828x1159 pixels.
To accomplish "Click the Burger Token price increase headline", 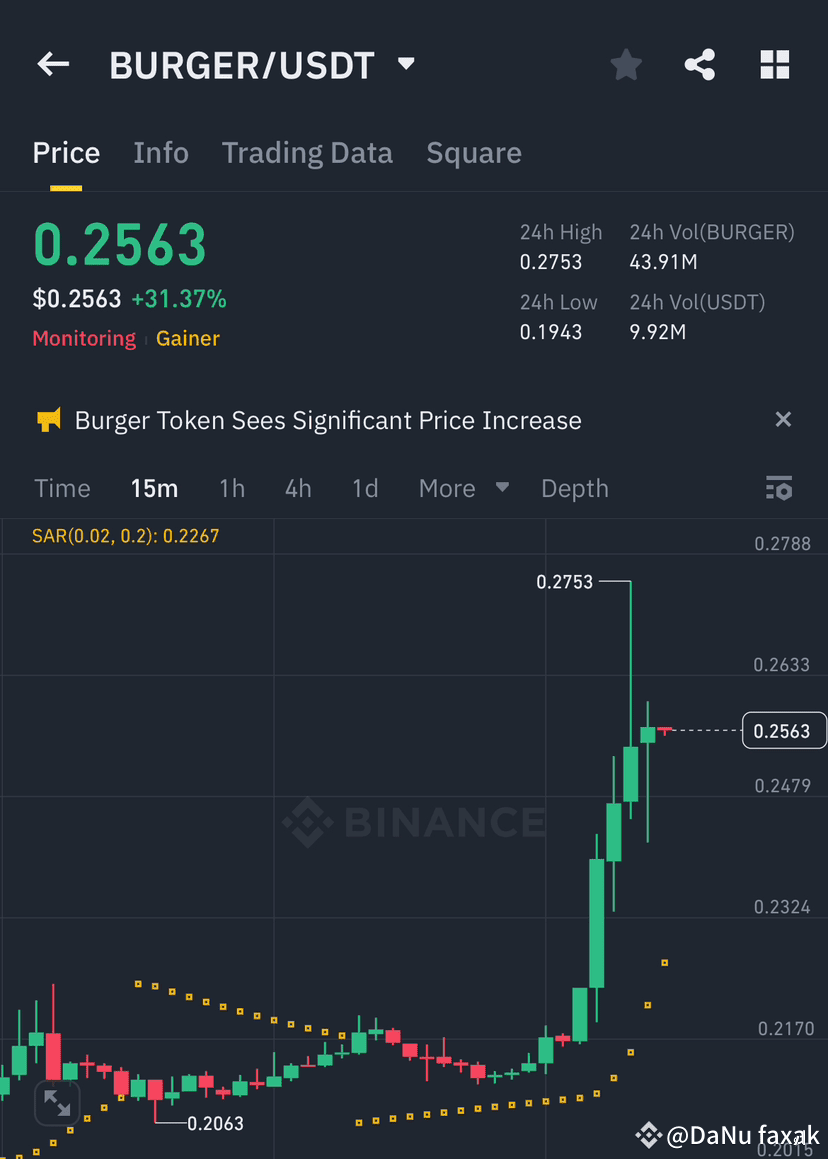I will point(327,420).
